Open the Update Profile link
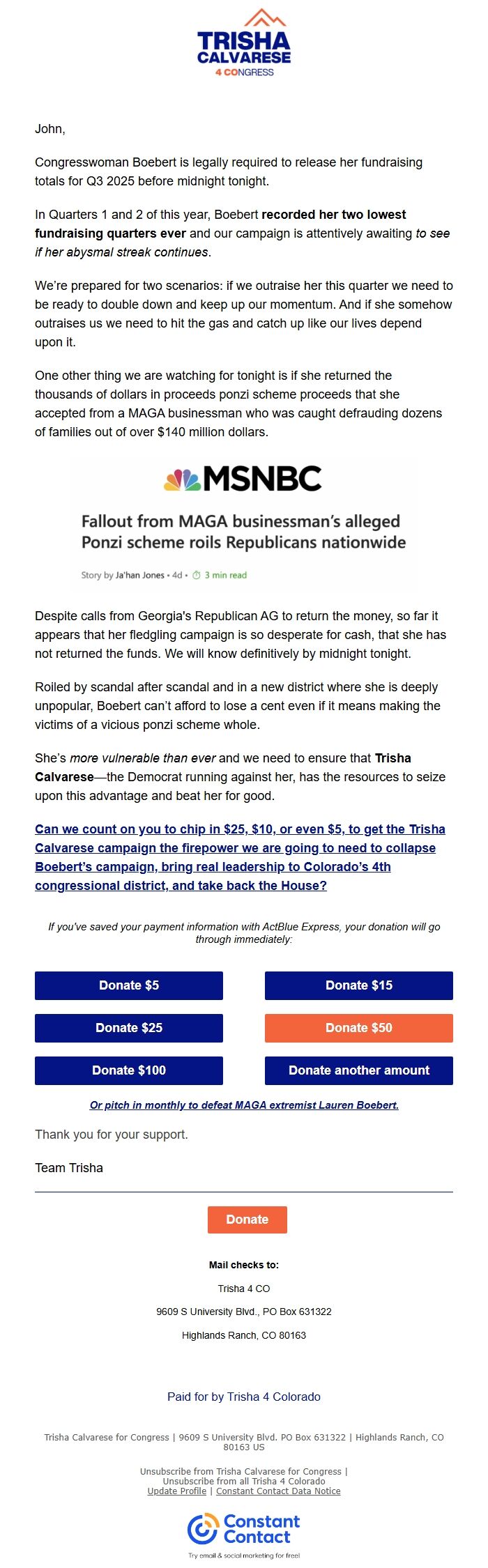 coord(177,1491)
